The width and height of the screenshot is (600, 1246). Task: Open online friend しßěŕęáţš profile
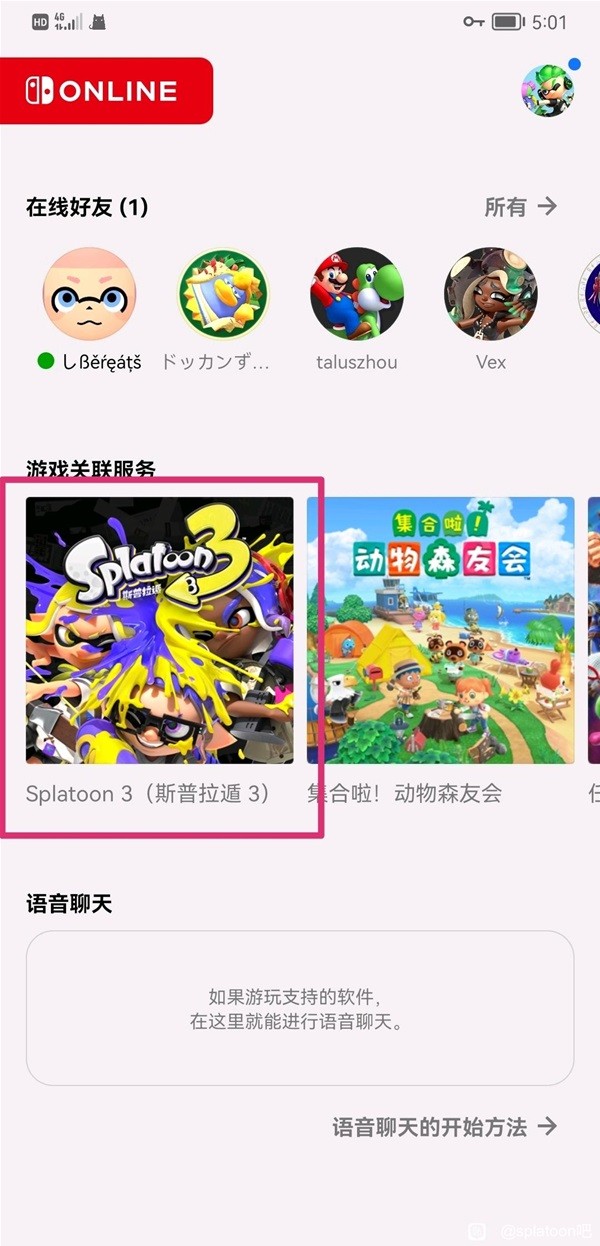pos(89,295)
